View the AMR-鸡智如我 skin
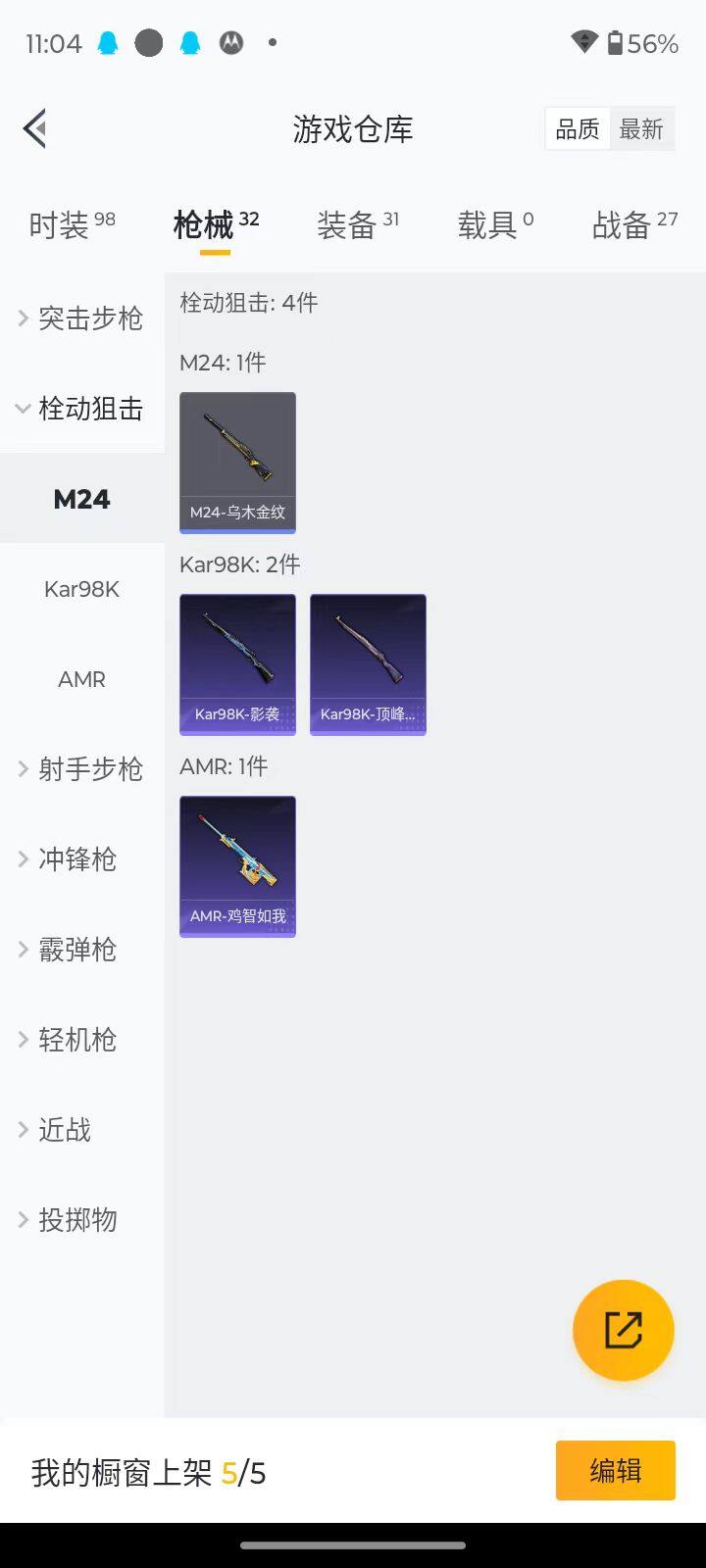Viewport: 706px width, 1568px height. pos(237,865)
